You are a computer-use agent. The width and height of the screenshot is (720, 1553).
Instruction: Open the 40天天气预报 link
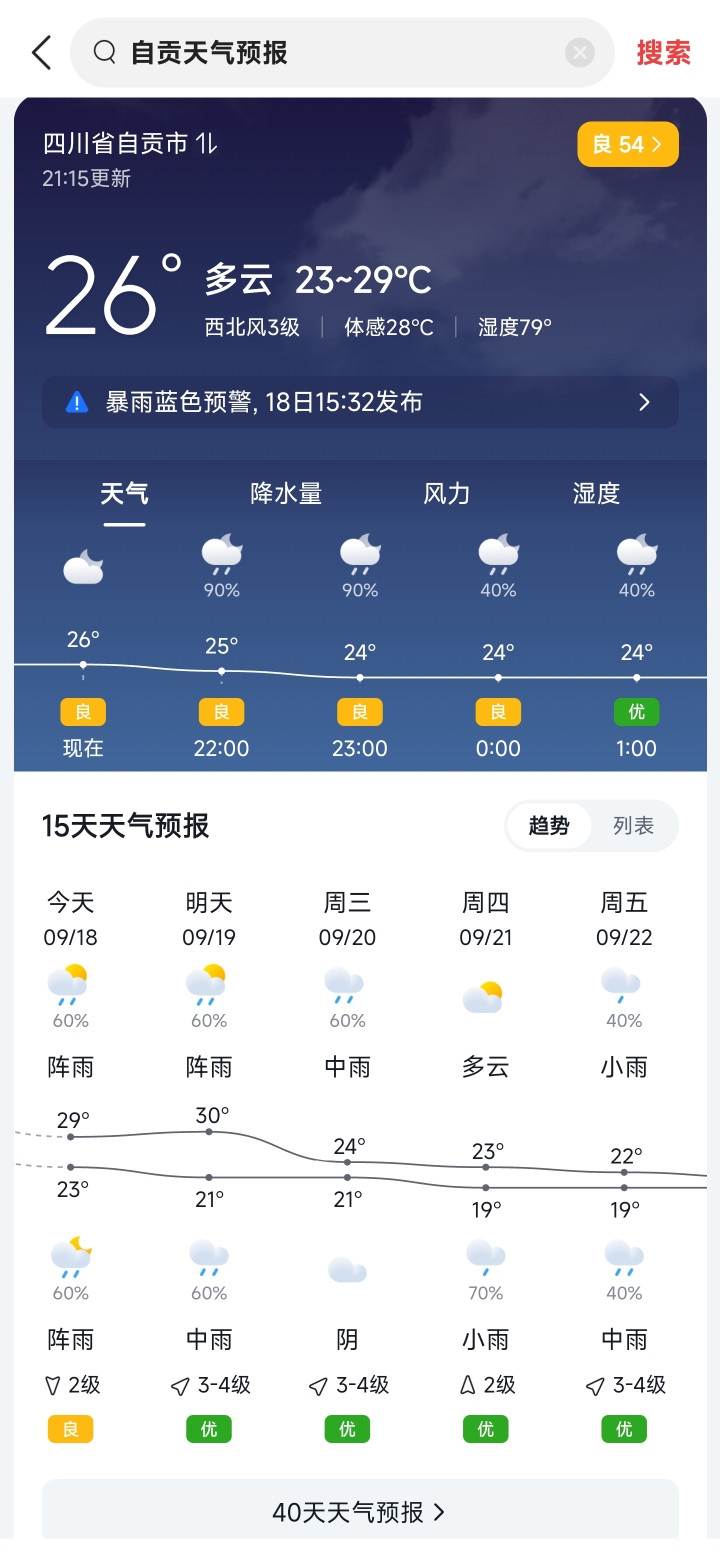[x=360, y=1511]
